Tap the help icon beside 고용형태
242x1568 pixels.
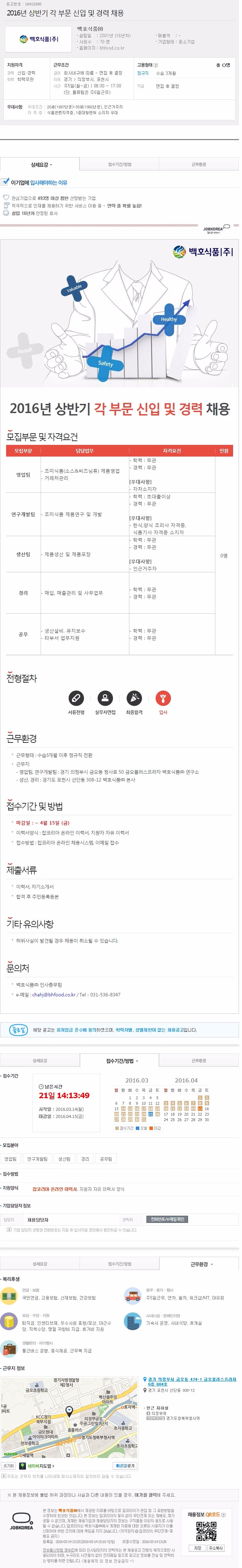pos(156,65)
